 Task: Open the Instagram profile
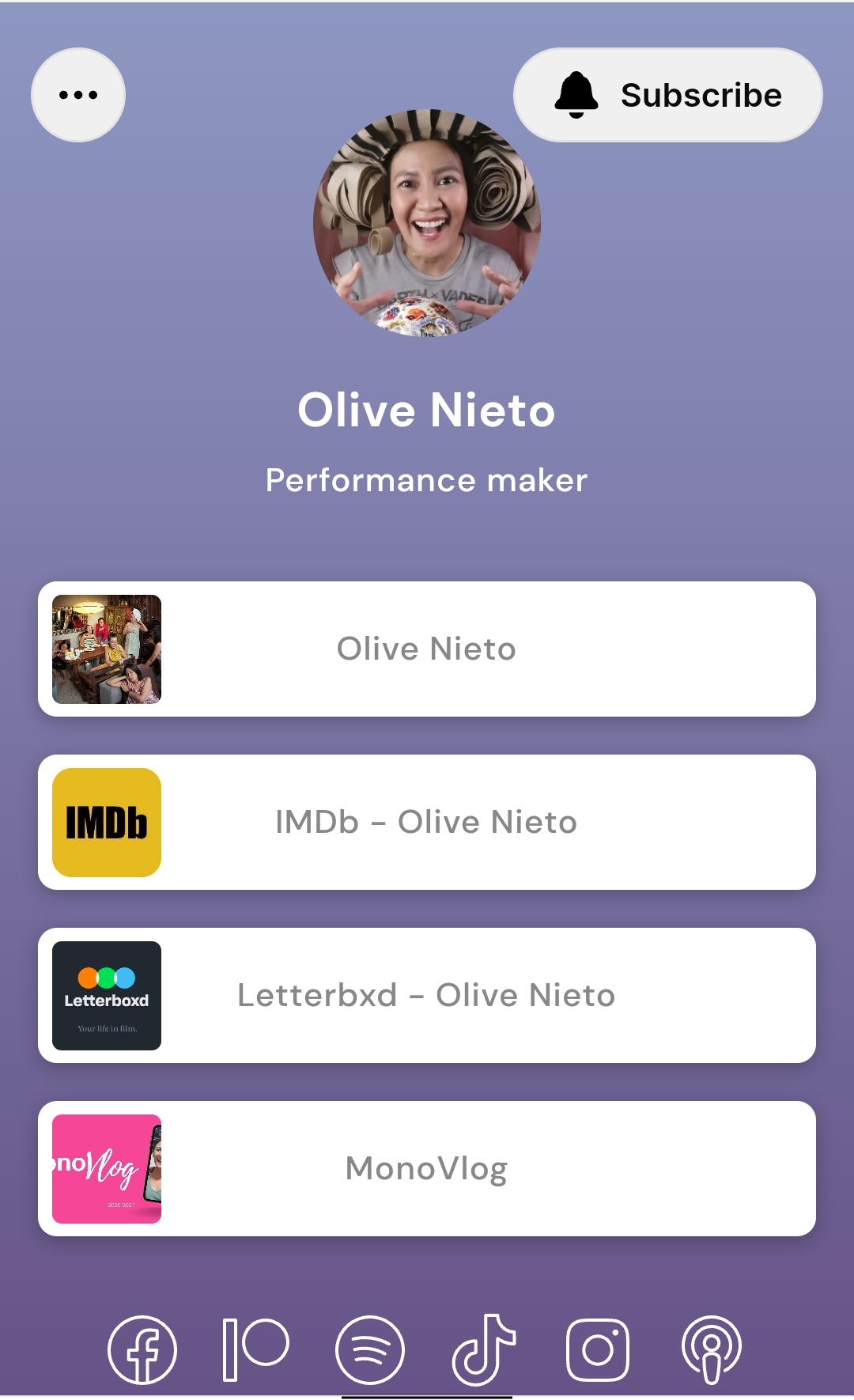[599, 1350]
